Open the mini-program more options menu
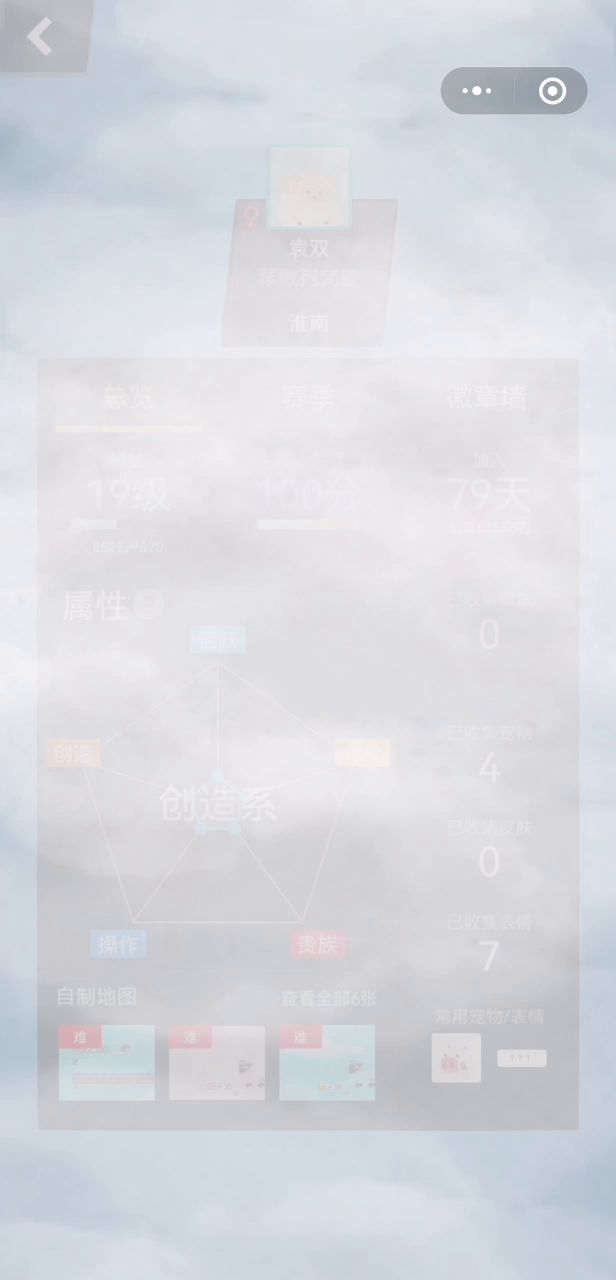The height and width of the screenshot is (1280, 616). tap(478, 91)
